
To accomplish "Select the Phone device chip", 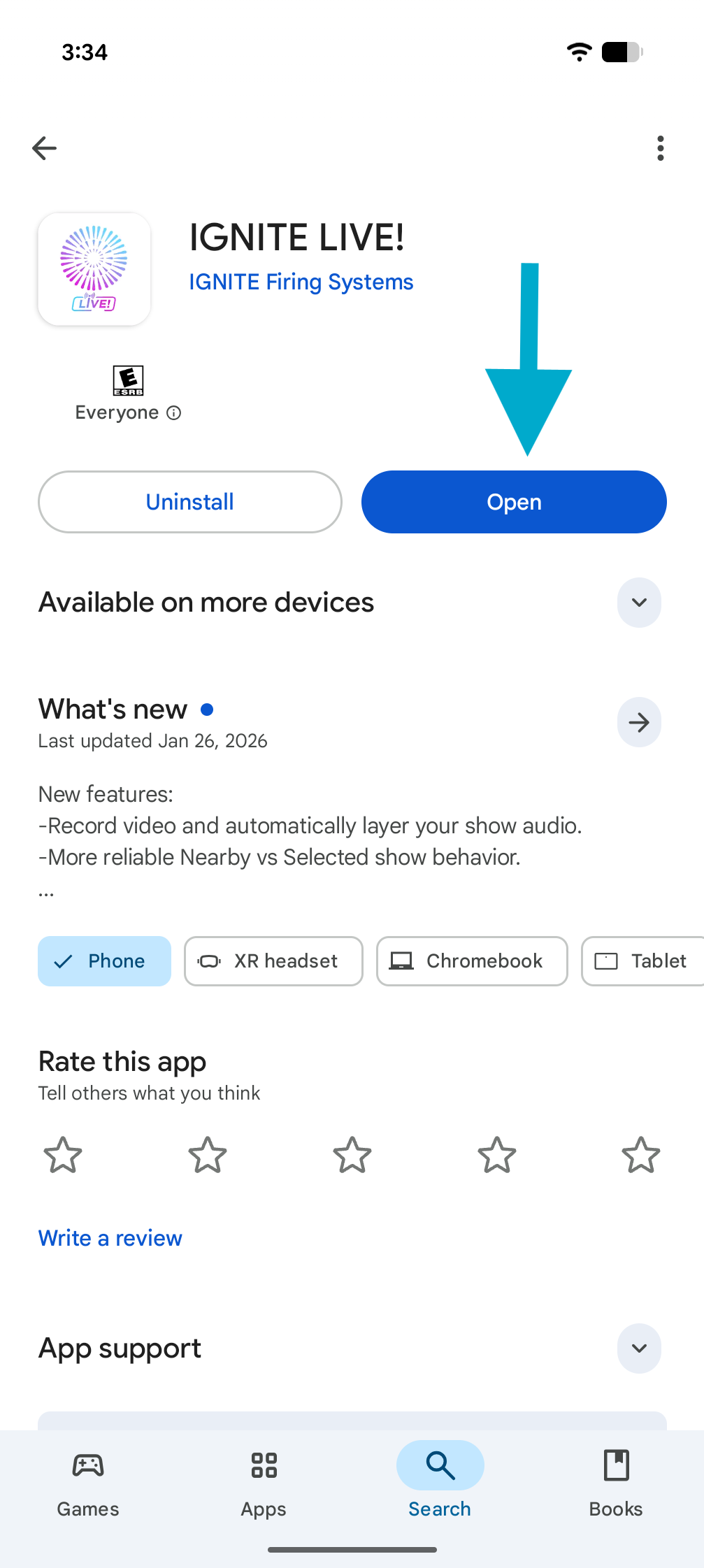I will 104,961.
